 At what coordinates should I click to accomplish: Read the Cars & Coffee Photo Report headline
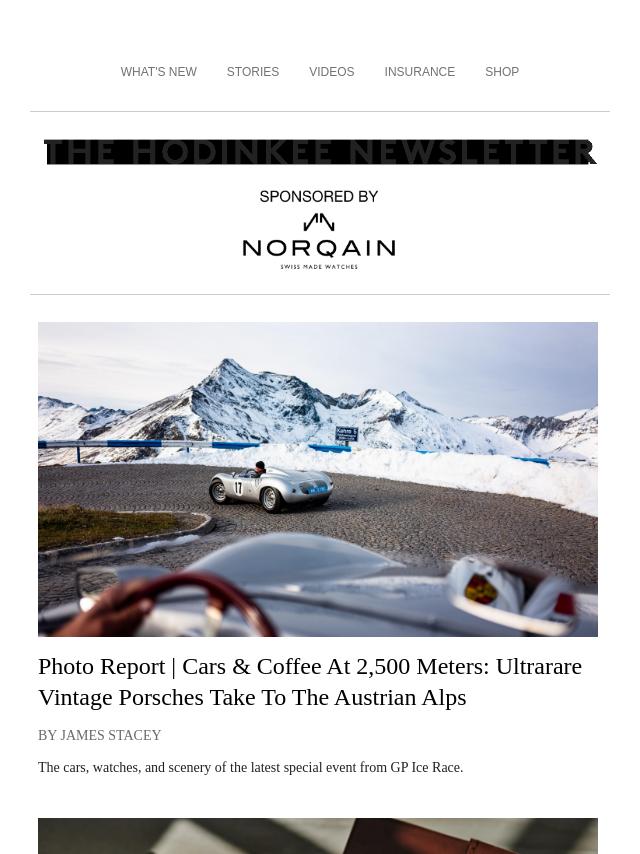[310, 681]
